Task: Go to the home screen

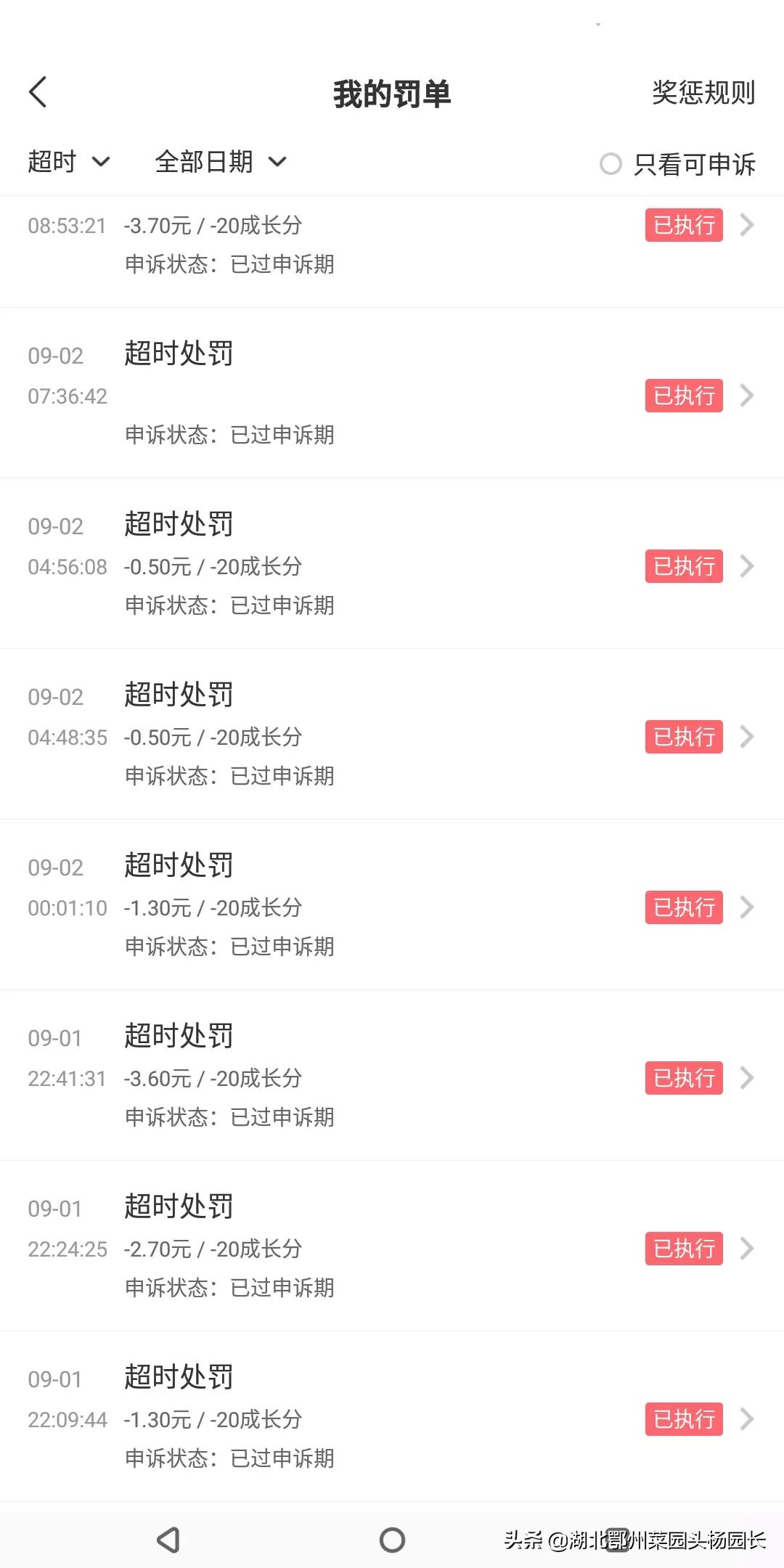Action: click(x=392, y=1540)
